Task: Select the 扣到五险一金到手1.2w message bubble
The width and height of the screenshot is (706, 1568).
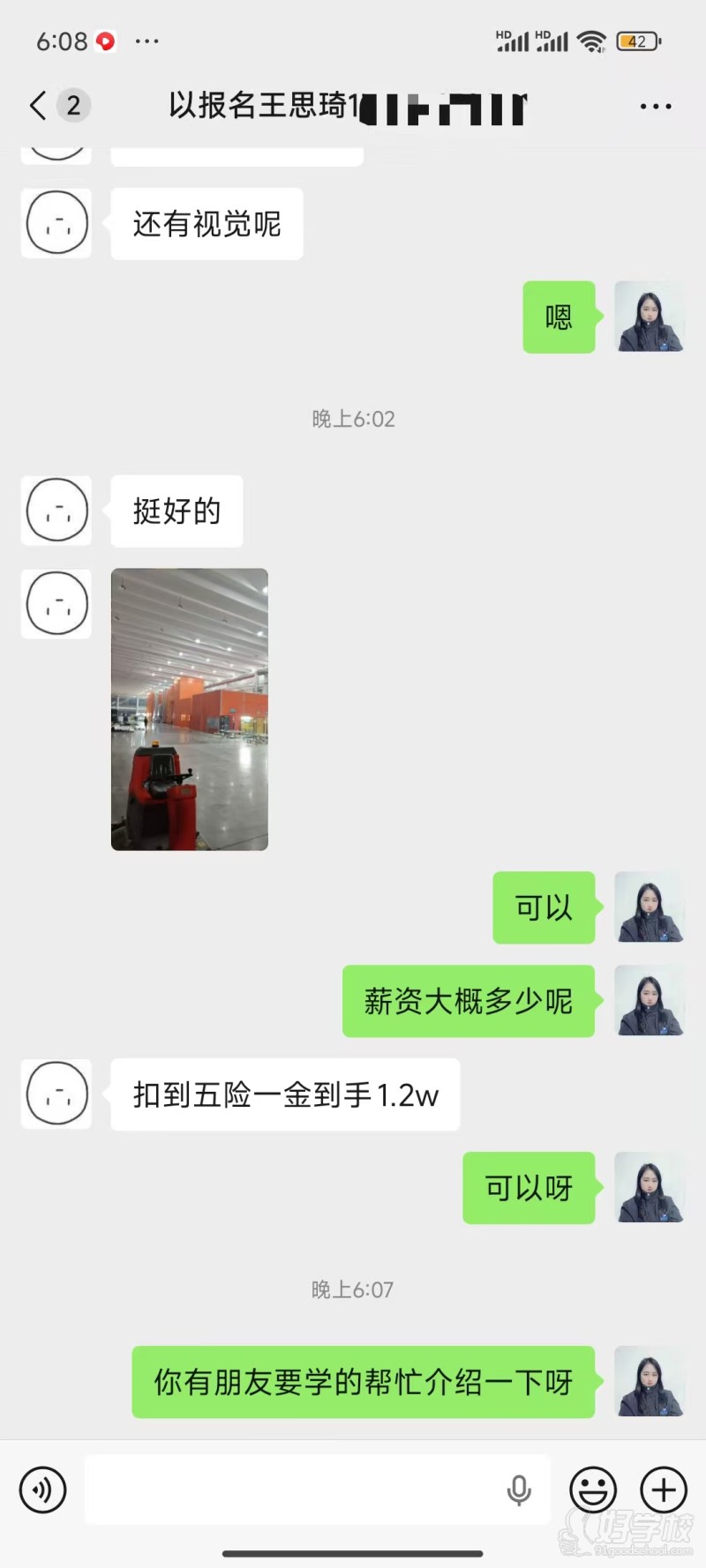Action: tap(285, 1094)
